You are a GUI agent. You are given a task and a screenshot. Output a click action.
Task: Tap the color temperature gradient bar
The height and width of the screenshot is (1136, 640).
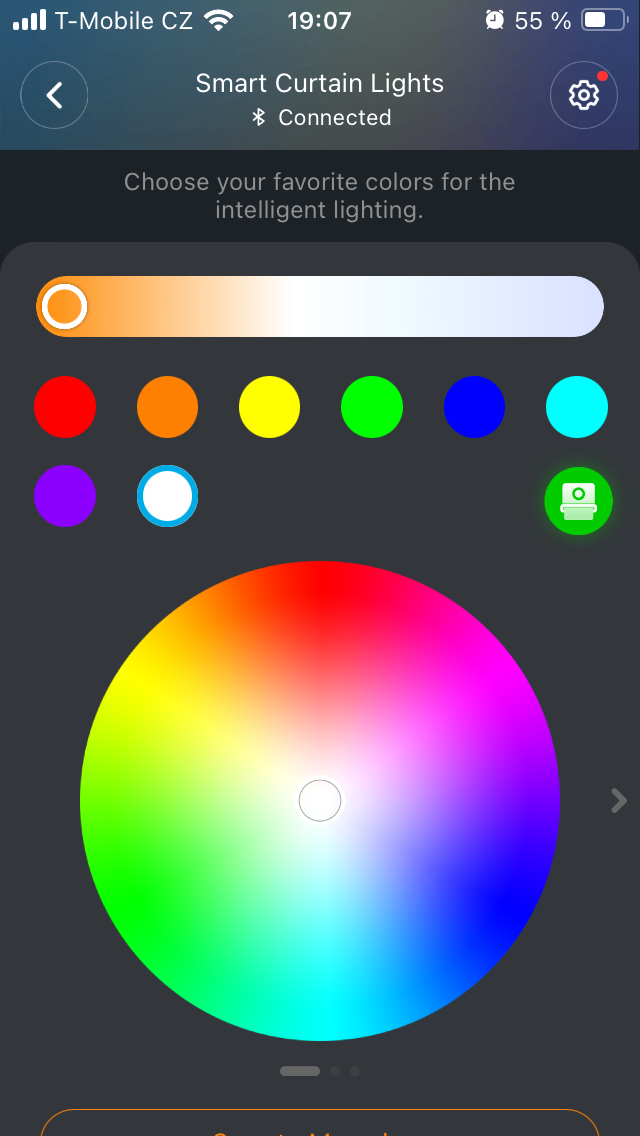click(320, 306)
